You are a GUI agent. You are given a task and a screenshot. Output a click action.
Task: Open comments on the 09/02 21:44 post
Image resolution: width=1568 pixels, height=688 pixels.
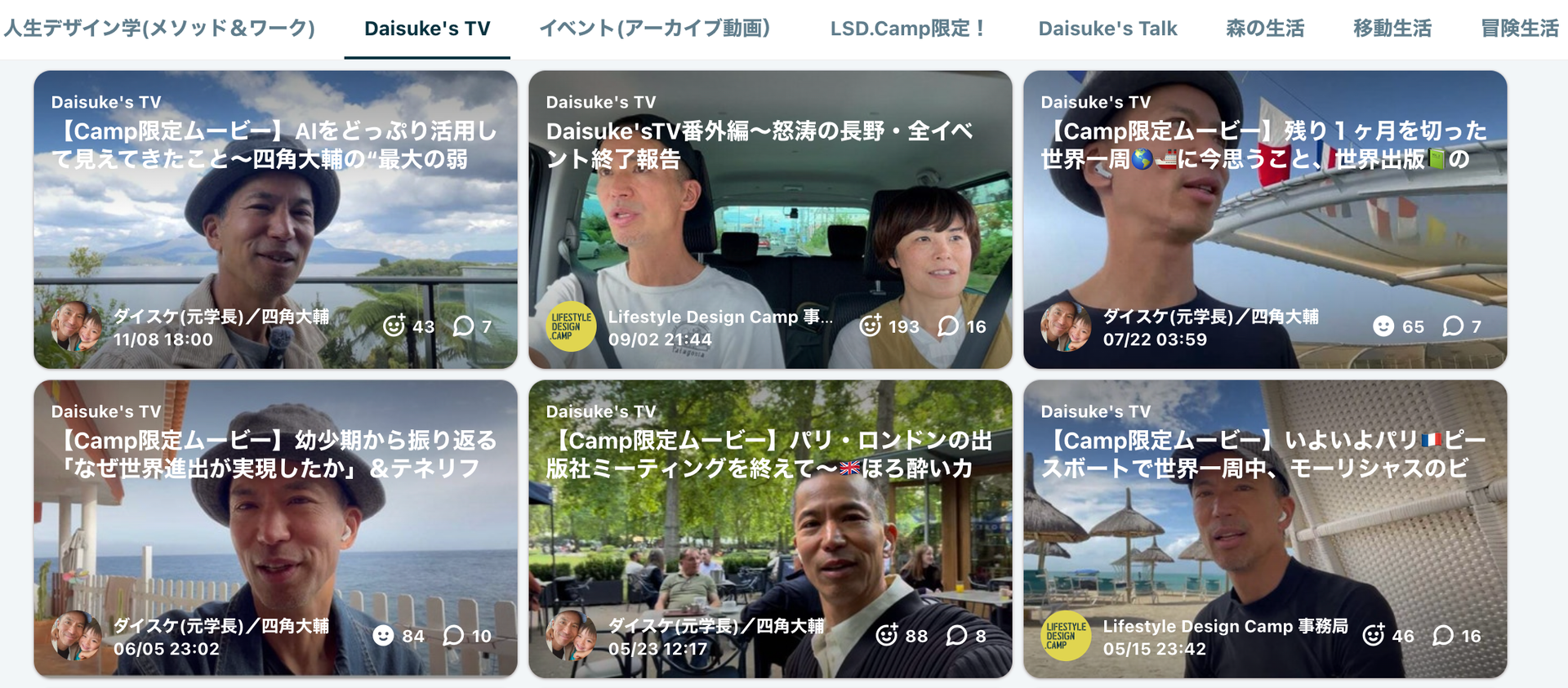click(x=948, y=326)
